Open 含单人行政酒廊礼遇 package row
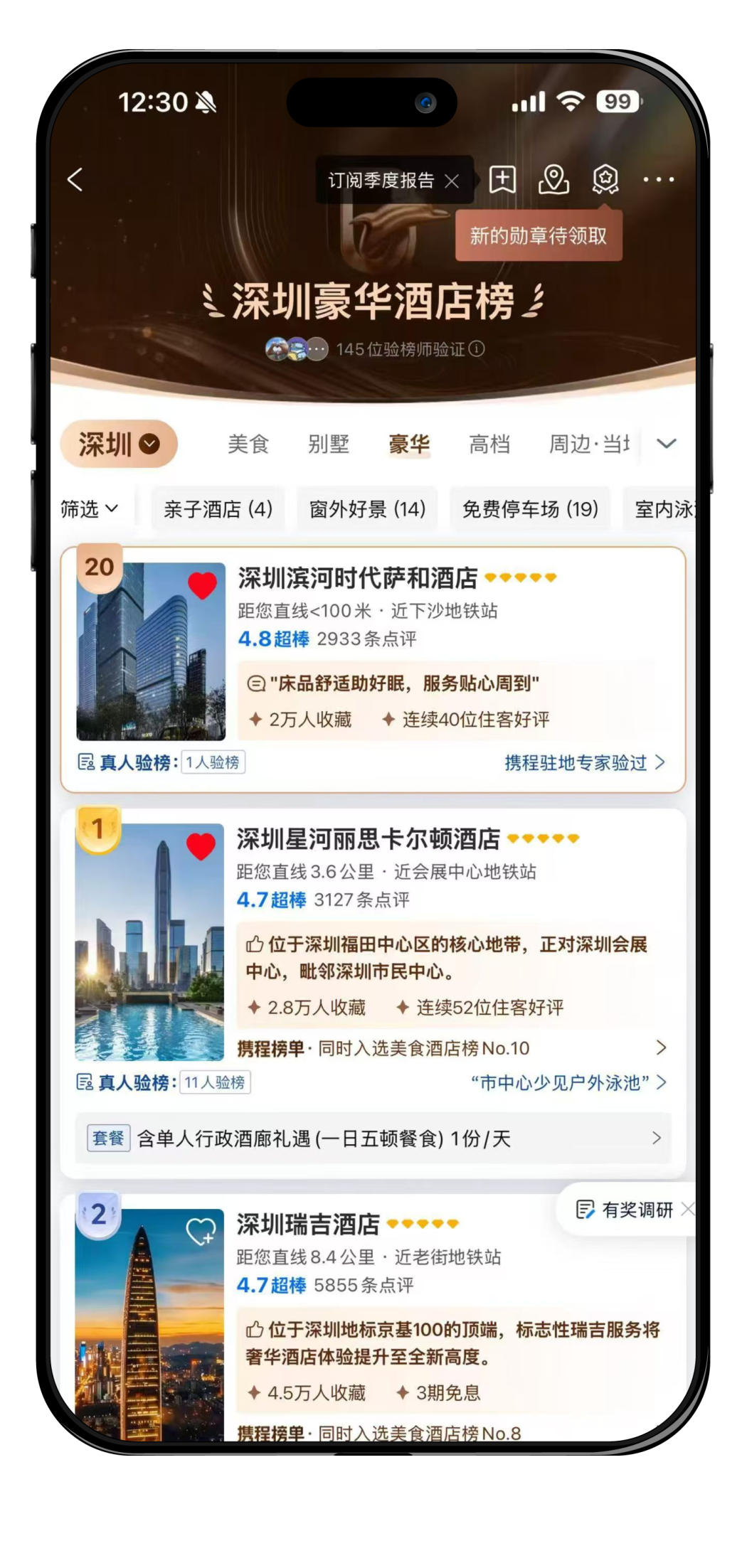Image resolution: width=747 pixels, height=1568 pixels. [373, 1138]
